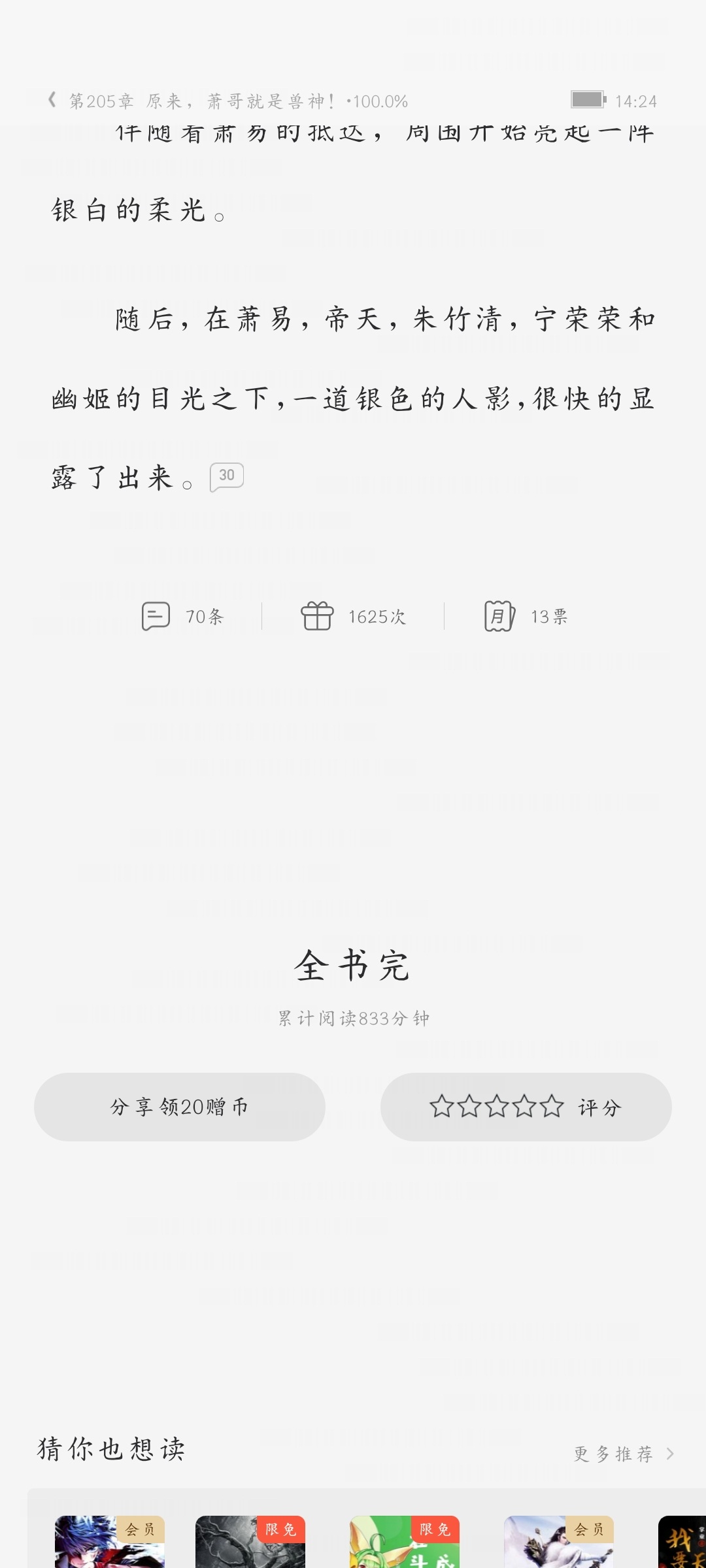
Task: Cast a monthly ticket (13票)
Action: click(526, 616)
